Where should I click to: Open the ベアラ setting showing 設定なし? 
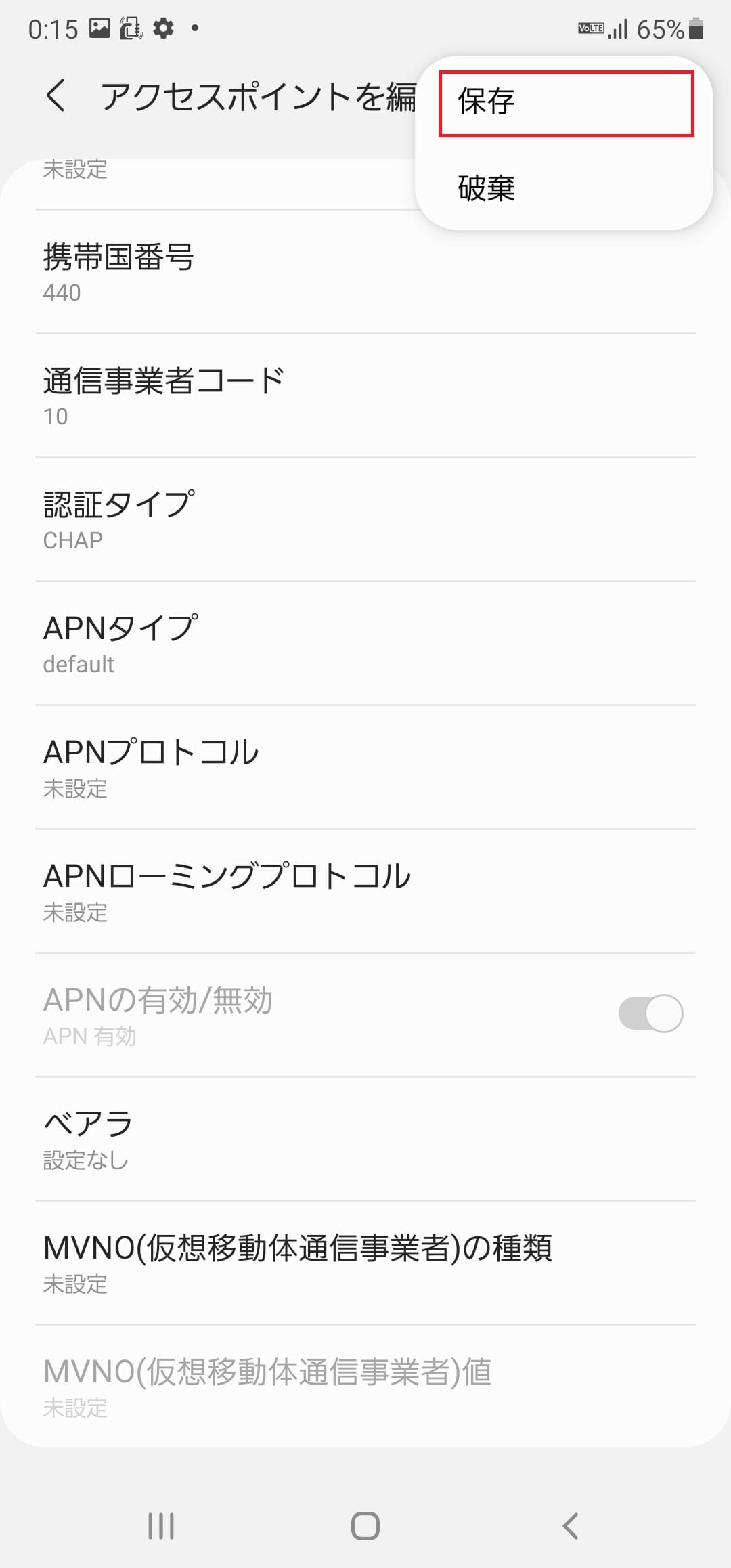pos(365,1139)
